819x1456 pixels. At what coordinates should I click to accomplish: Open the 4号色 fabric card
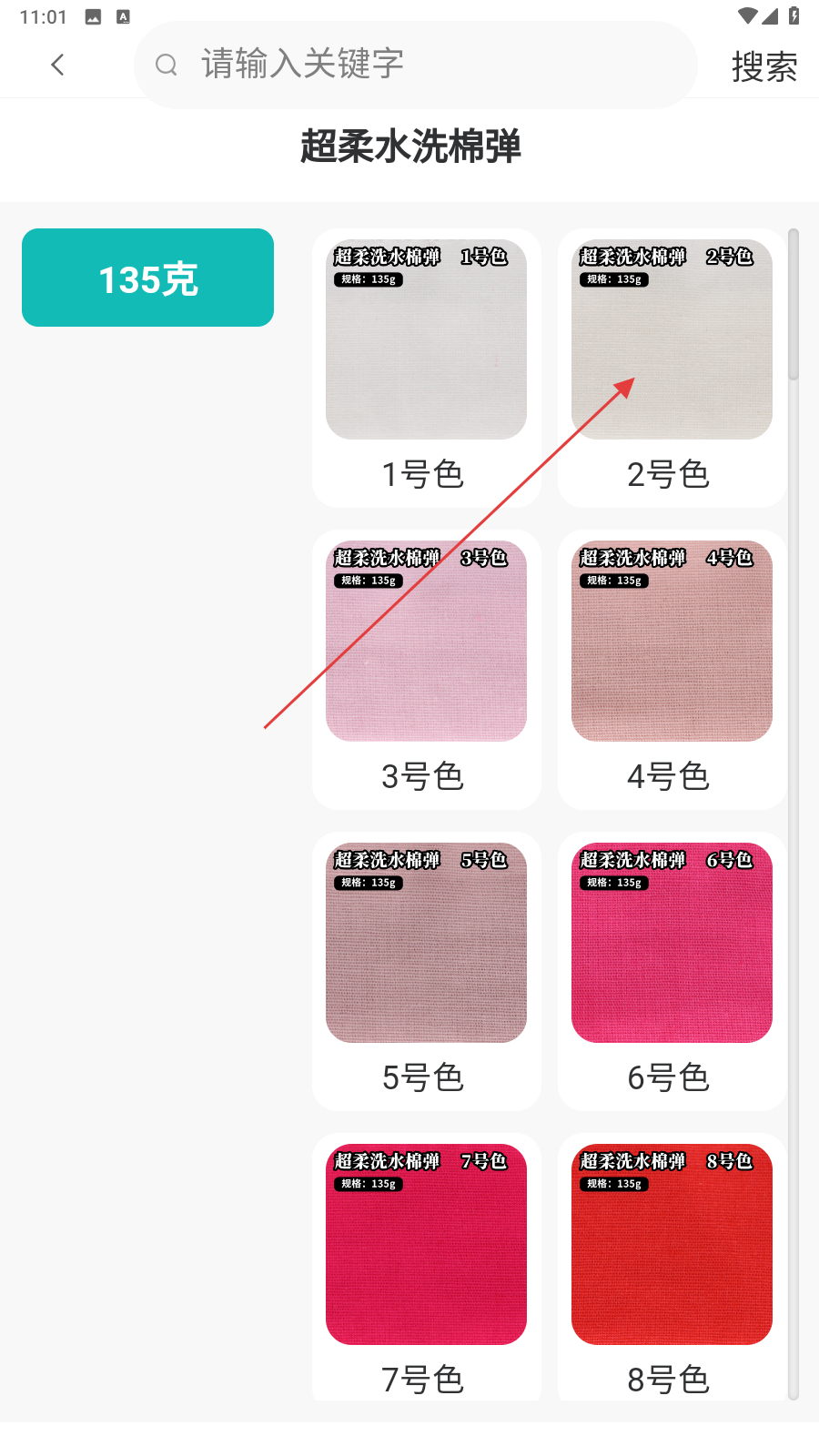point(672,664)
